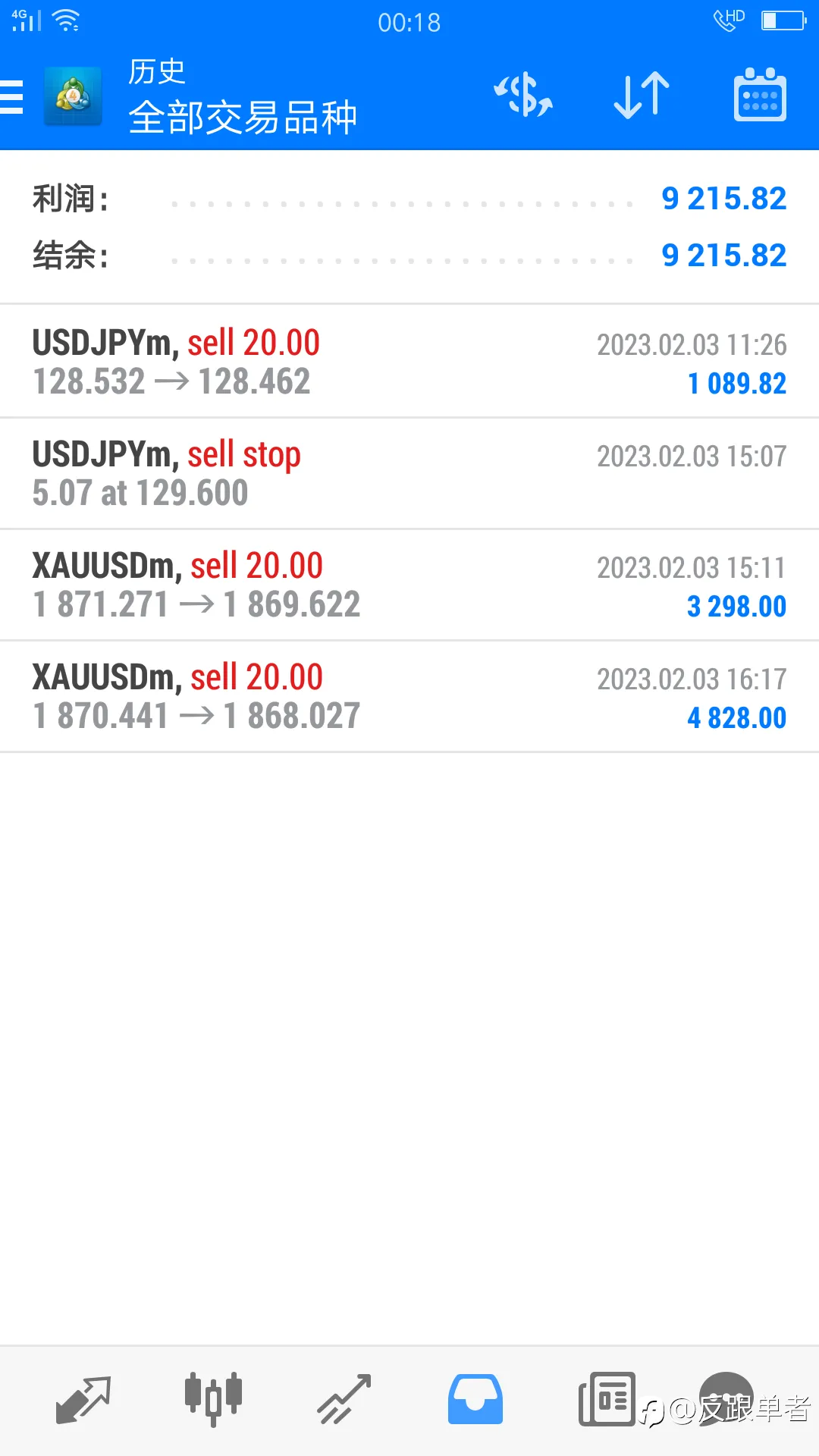Screen dimensions: 819x1456
Task: Open the USDJPYm sell stop order
Action: [409, 473]
